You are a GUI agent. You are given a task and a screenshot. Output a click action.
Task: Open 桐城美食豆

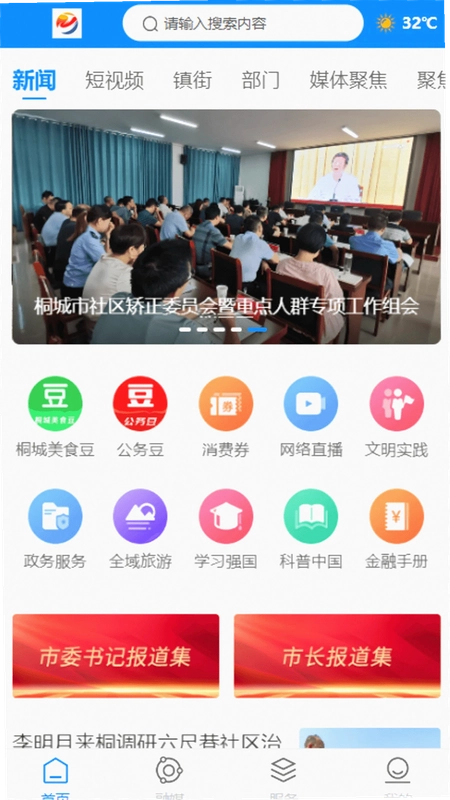(x=55, y=417)
